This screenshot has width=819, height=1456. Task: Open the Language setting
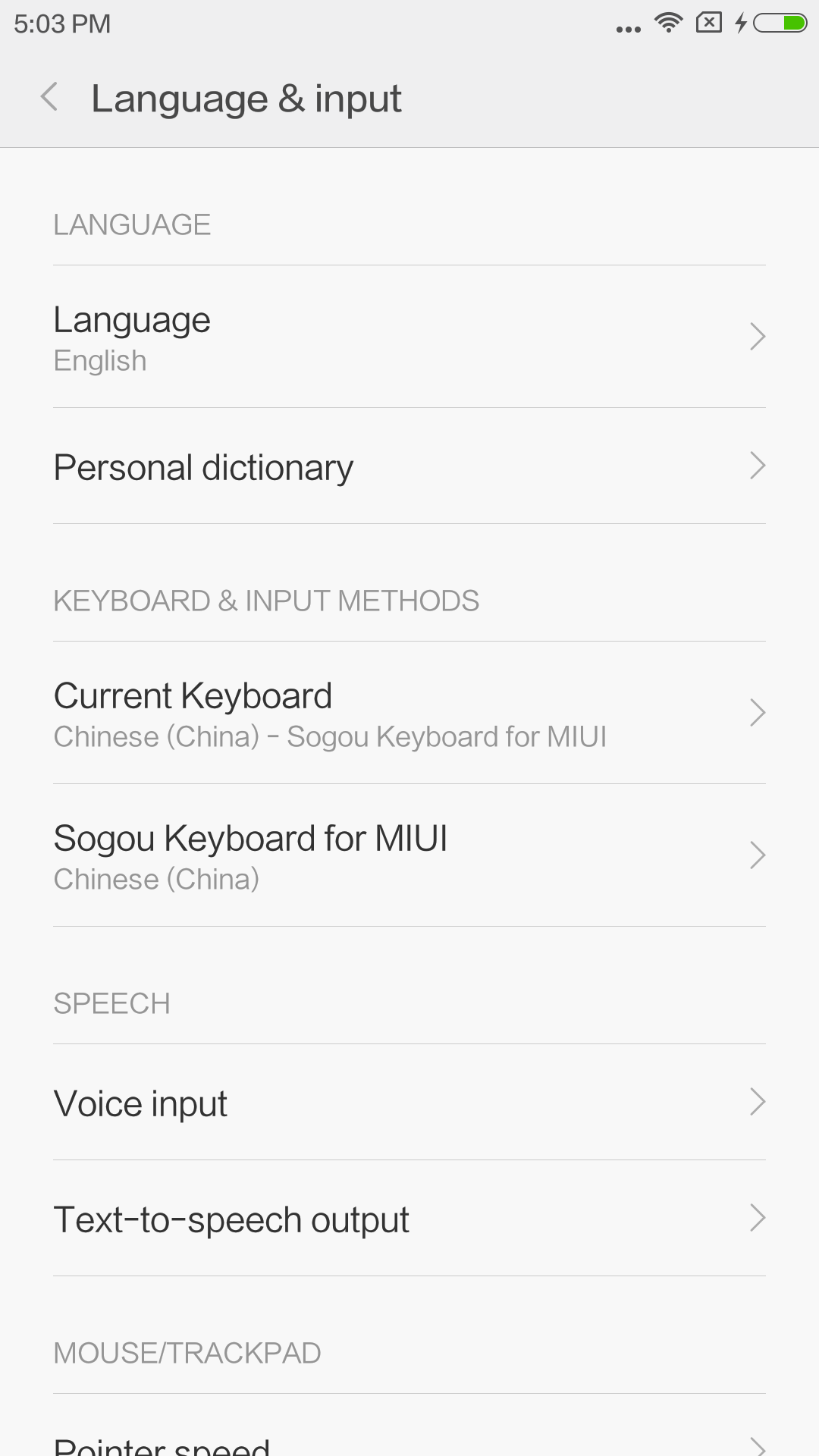409,337
